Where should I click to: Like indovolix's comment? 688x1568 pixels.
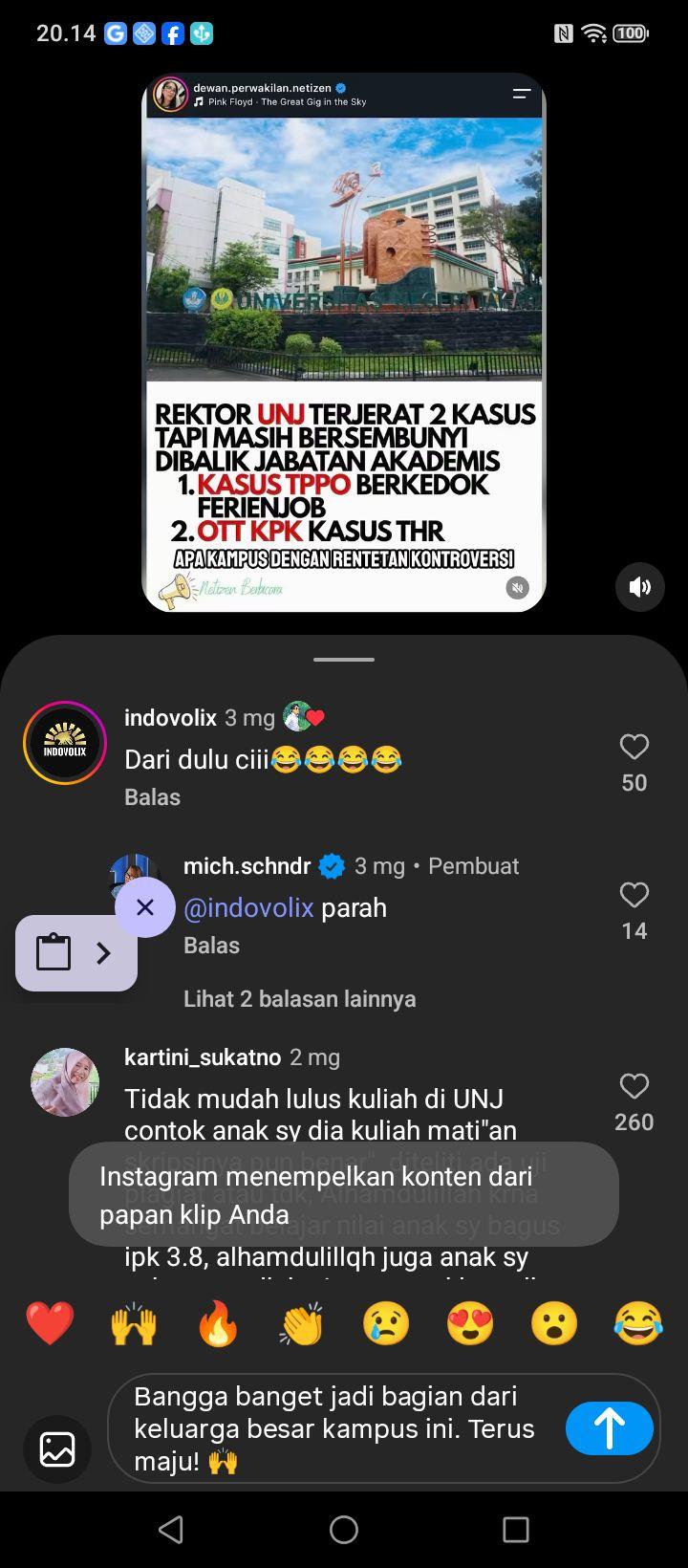pos(634,747)
